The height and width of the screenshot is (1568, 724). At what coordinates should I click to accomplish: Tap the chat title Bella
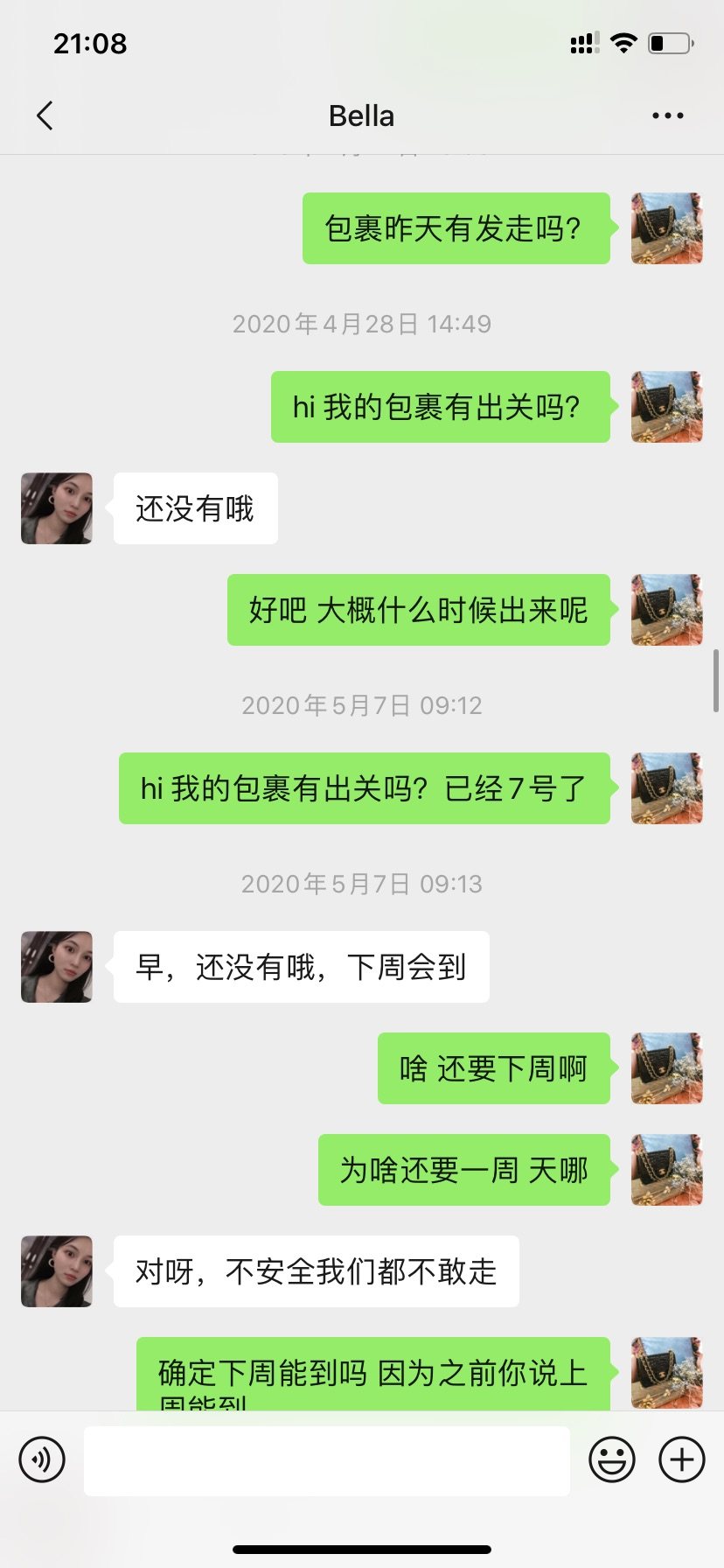point(362,115)
